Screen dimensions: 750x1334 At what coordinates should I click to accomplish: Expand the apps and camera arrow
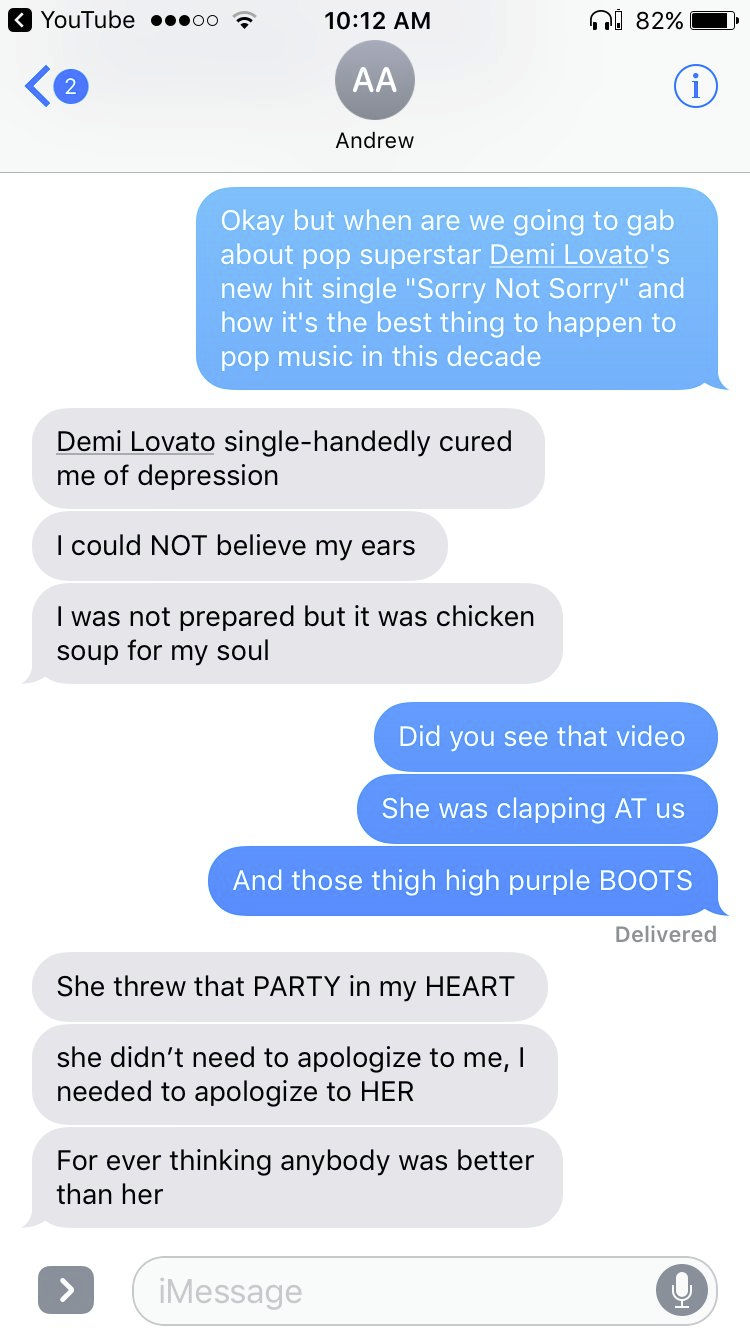click(x=66, y=1291)
